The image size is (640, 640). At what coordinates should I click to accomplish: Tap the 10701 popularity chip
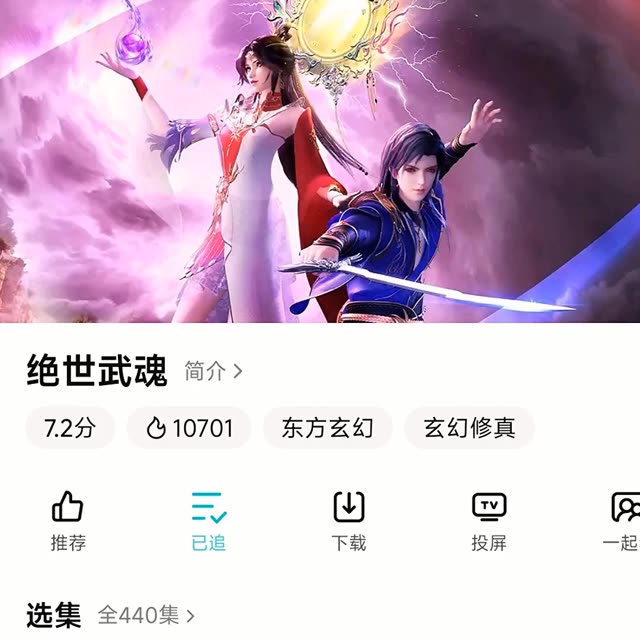coord(189,429)
